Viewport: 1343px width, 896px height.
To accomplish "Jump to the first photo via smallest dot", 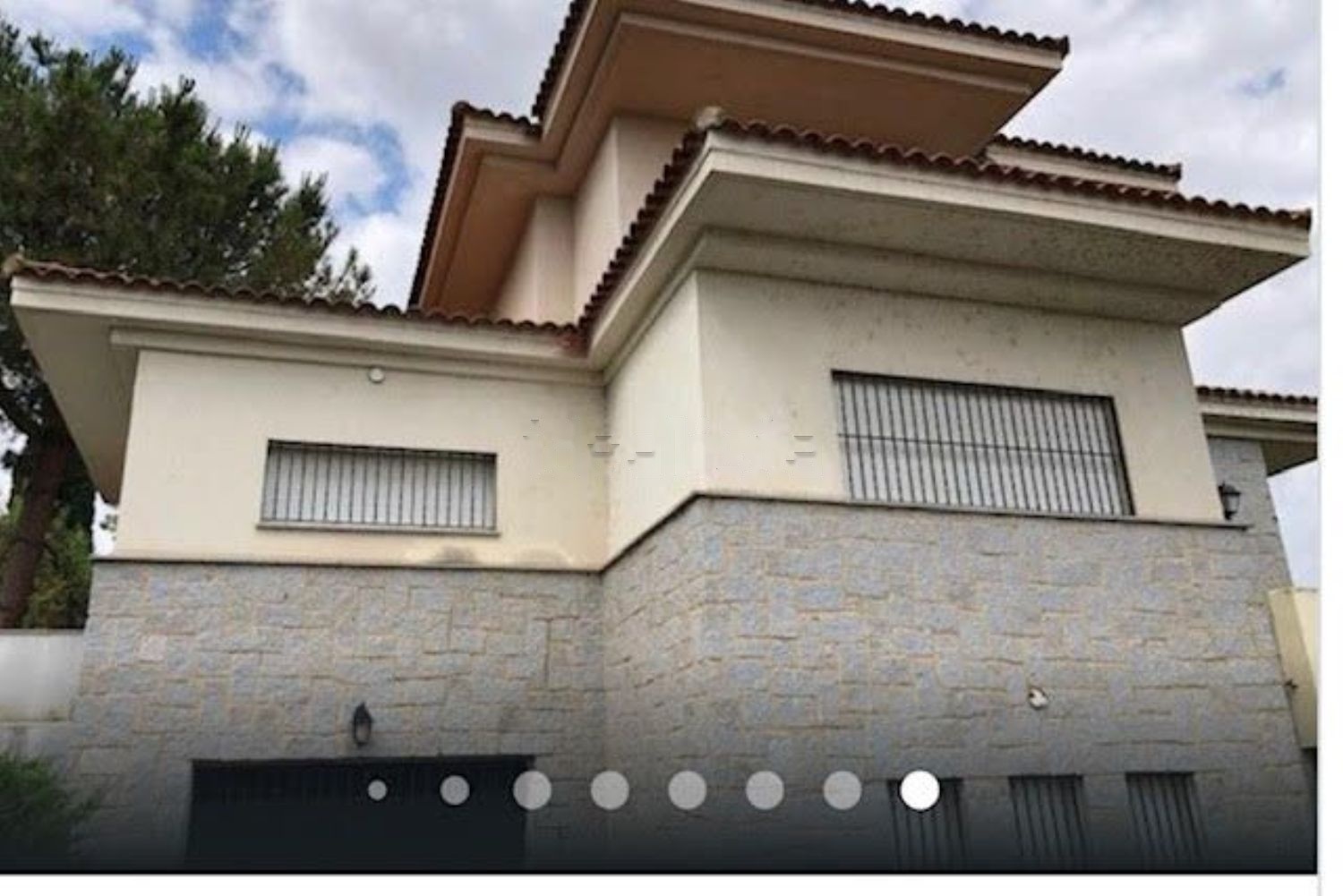I will point(377,790).
